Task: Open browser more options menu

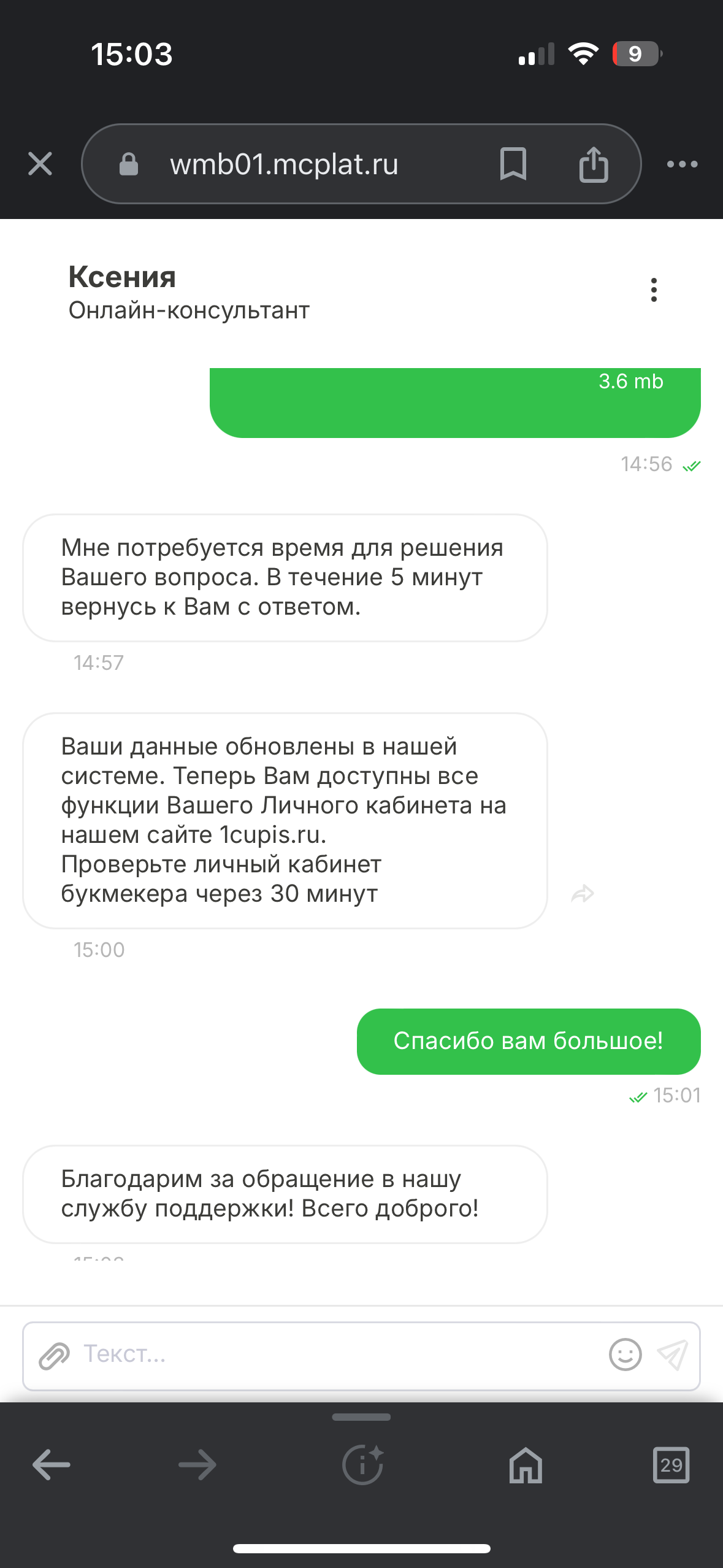Action: (682, 164)
